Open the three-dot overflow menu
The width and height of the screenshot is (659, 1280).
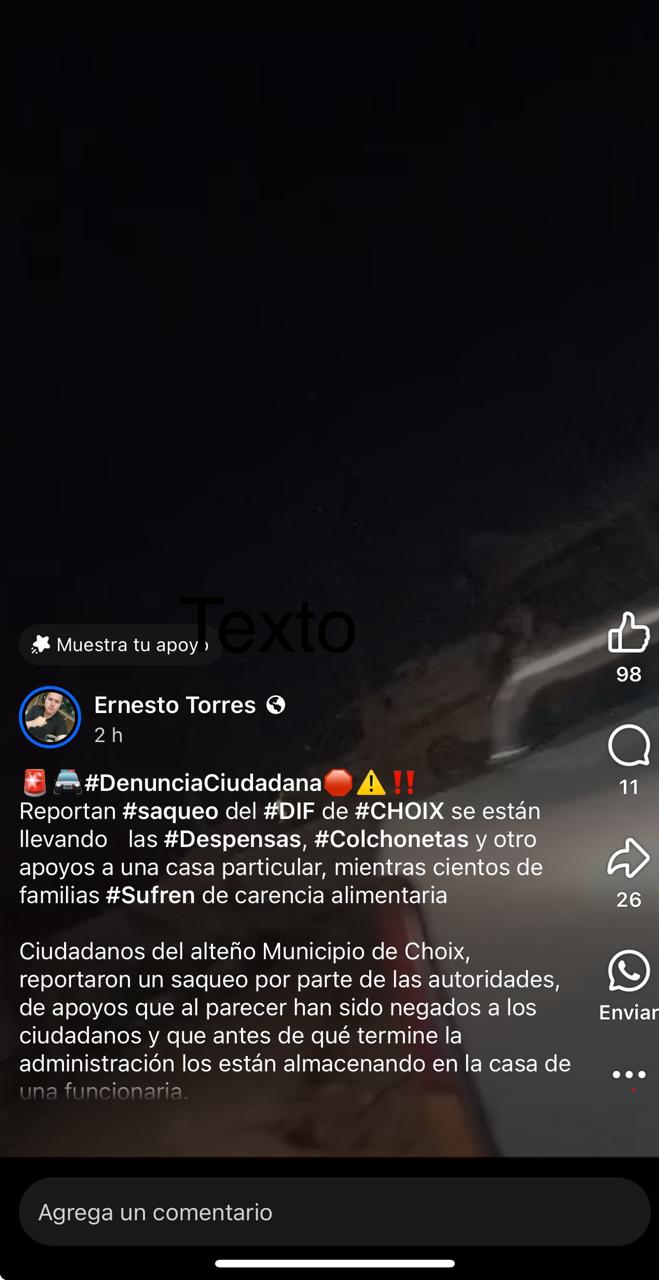[628, 1075]
